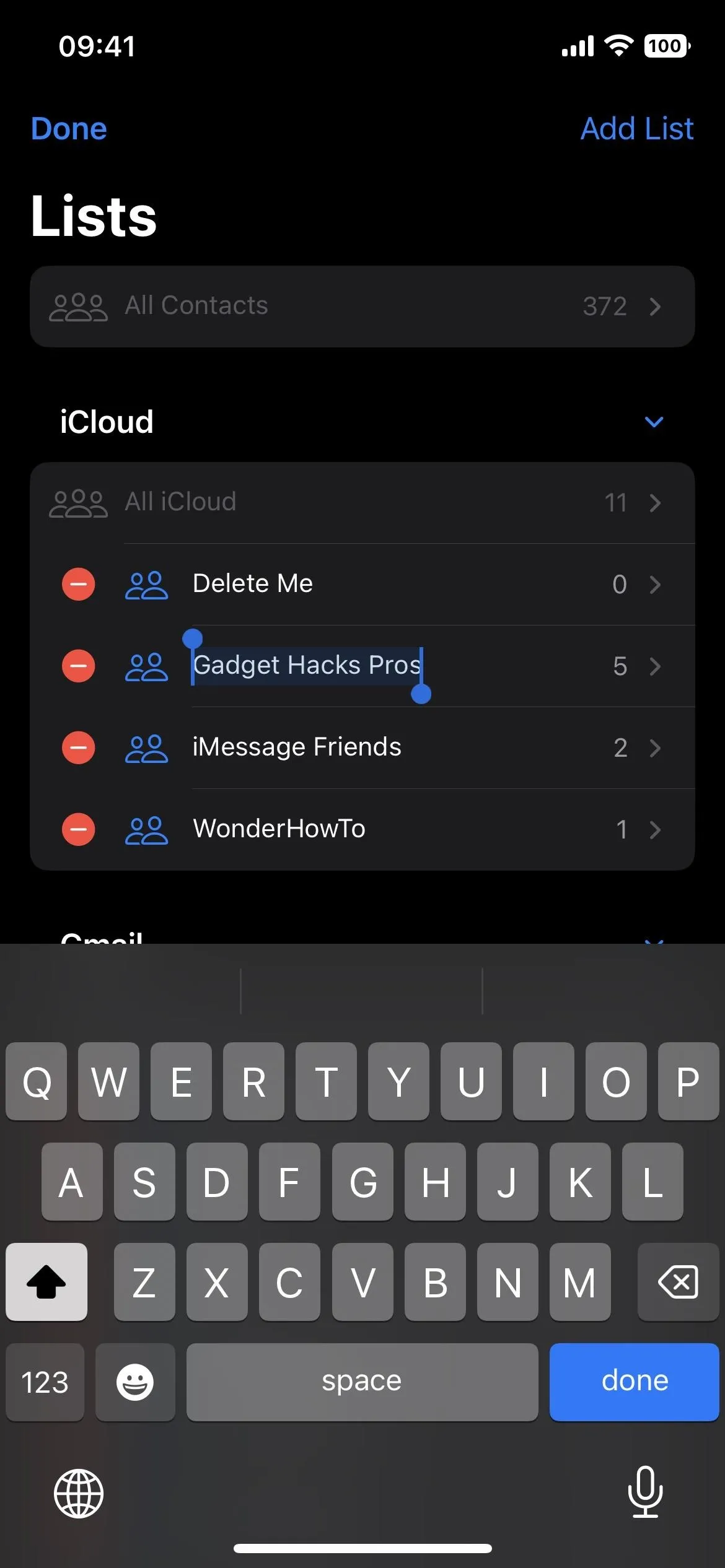This screenshot has width=725, height=1568.
Task: Tap the red delete button for Delete Me
Action: [79, 584]
